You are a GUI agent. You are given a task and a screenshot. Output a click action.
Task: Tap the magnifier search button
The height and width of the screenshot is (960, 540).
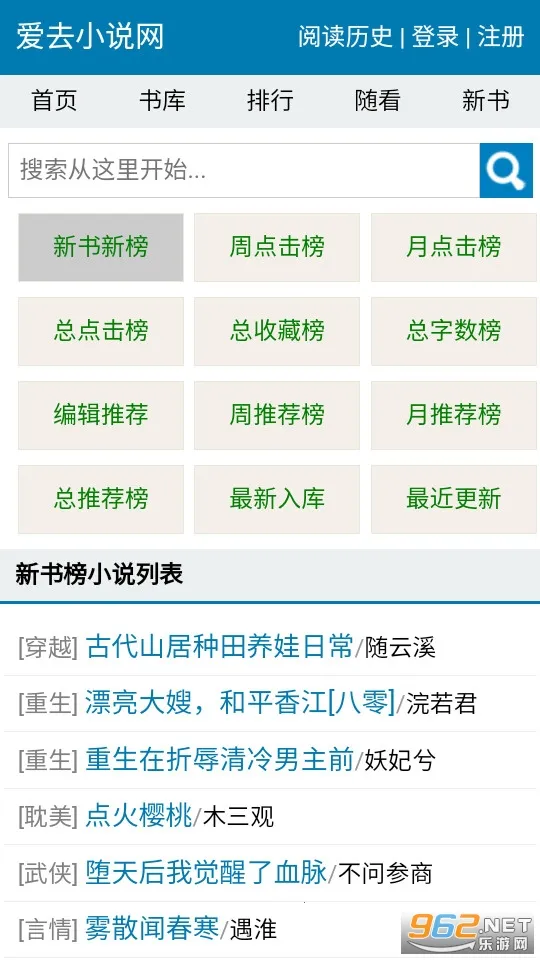(506, 170)
